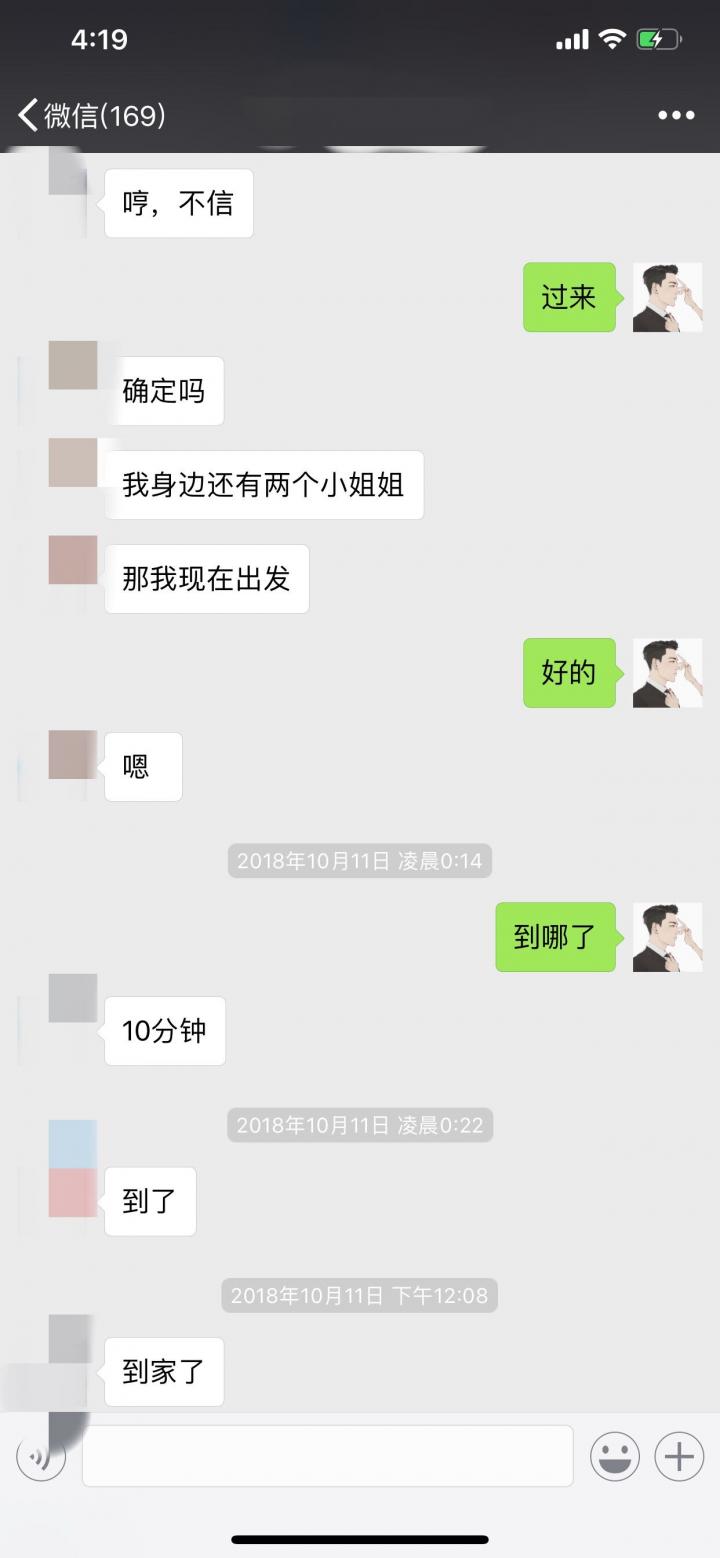The image size is (720, 1558).
Task: Open the three-dot chat info menu
Action: 676,116
